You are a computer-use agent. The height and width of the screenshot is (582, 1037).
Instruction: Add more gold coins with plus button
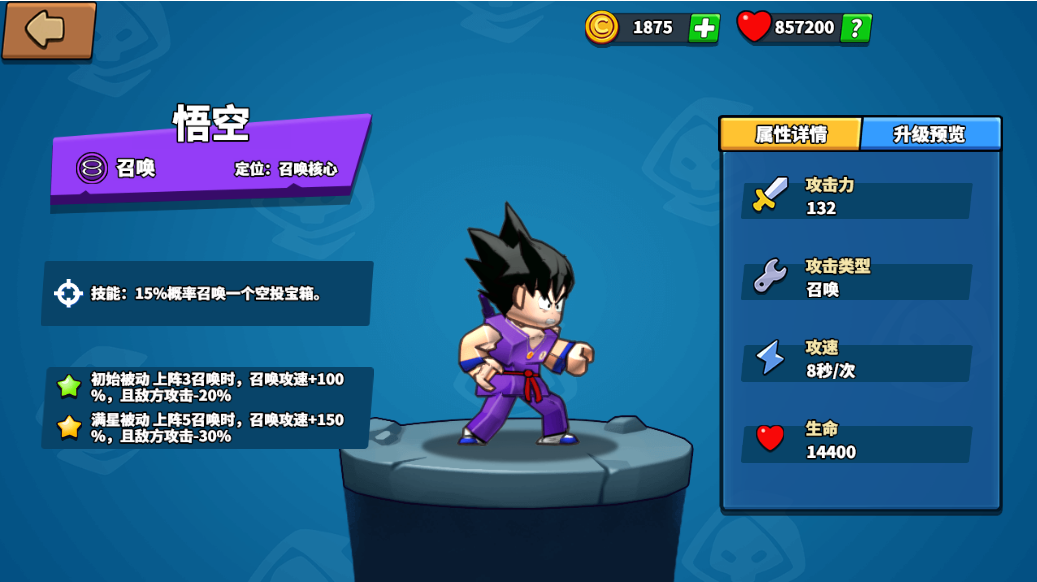coord(704,28)
